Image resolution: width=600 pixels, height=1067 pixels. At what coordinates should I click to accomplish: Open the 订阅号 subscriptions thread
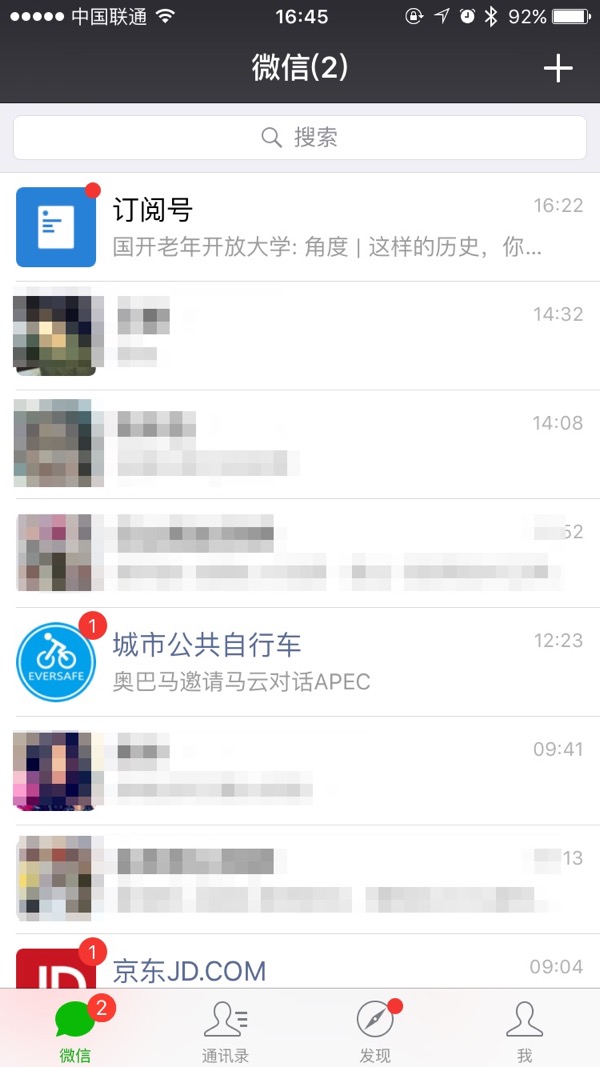(x=300, y=227)
